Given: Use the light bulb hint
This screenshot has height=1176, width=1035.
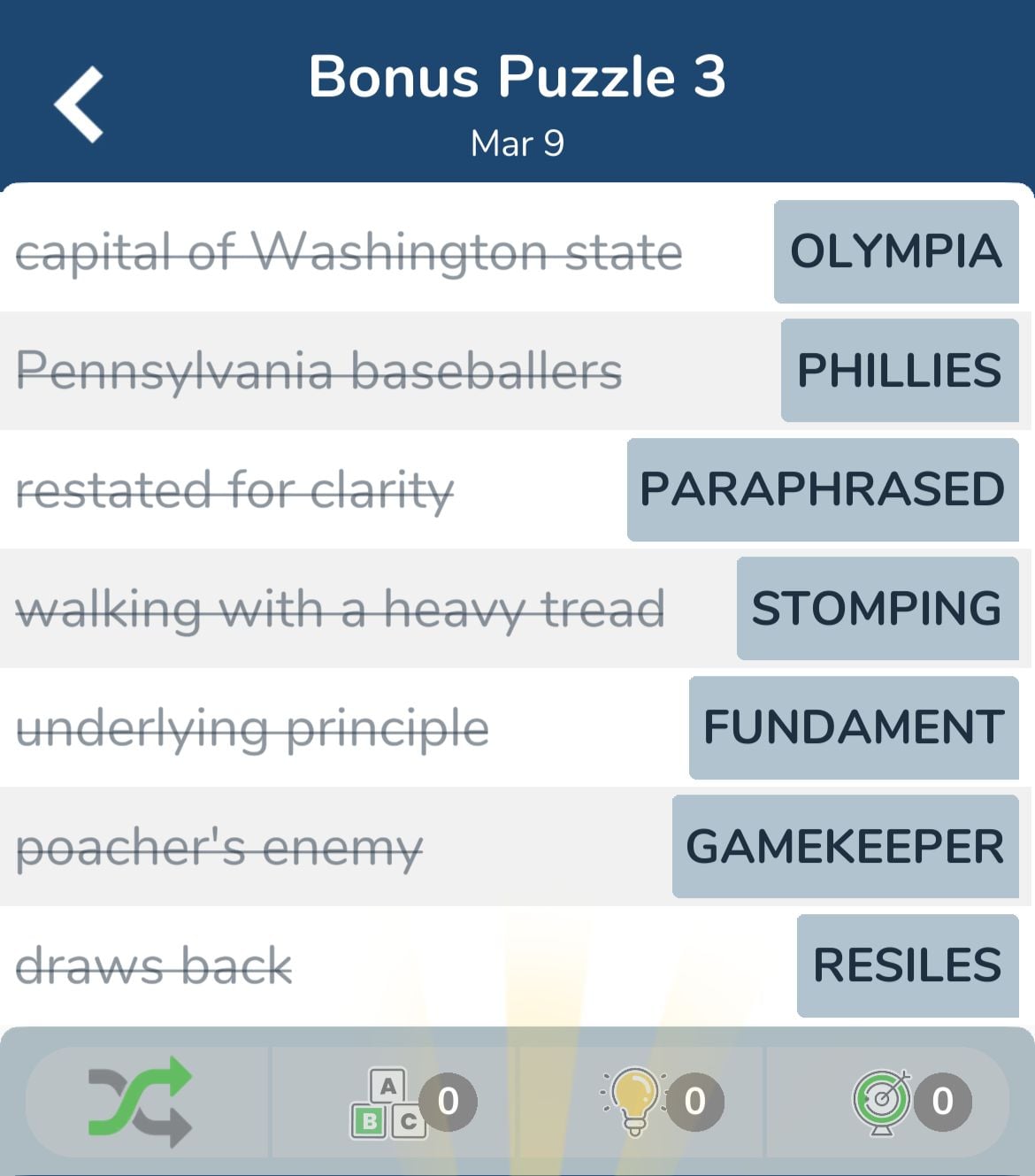Looking at the screenshot, I should click(x=635, y=1102).
